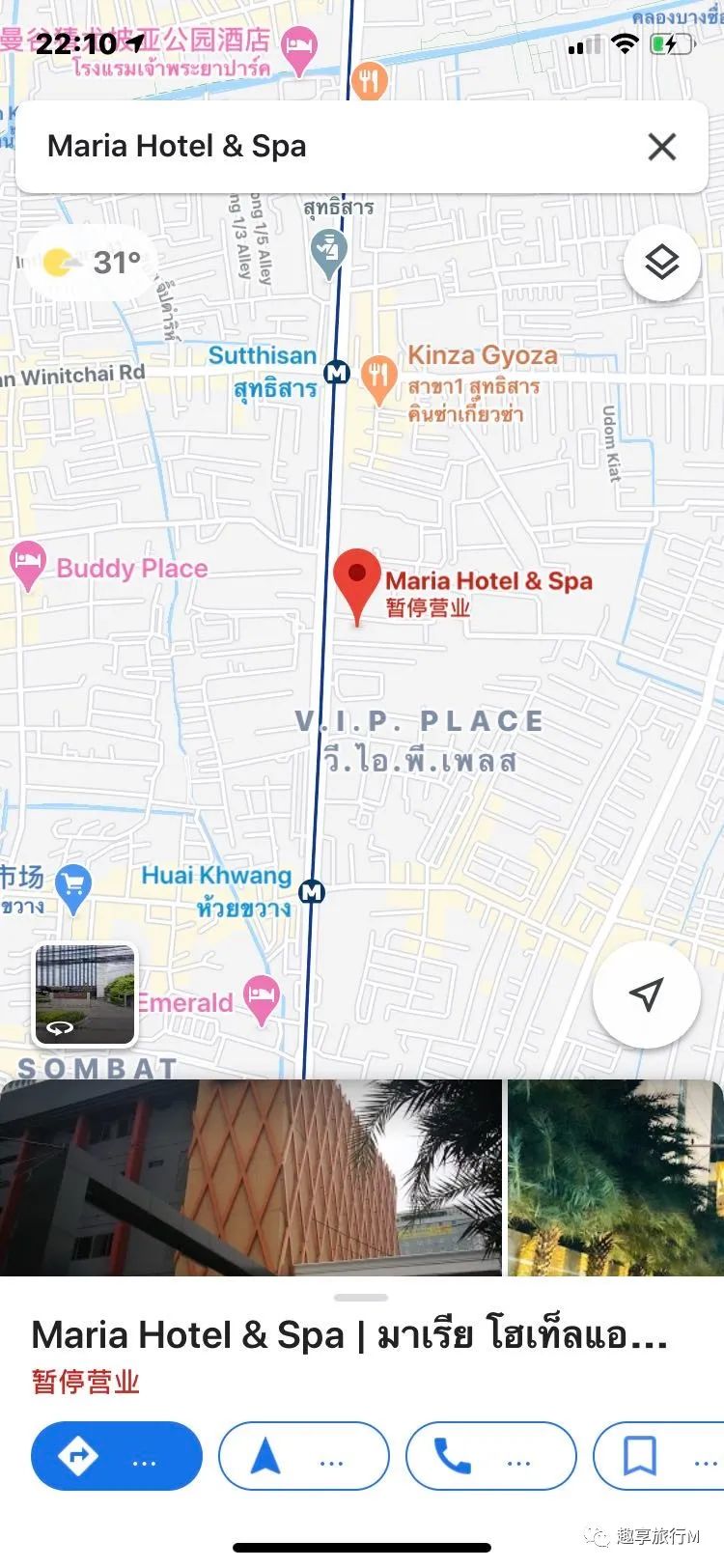Expand the Maria Hotel & Spa info sheet

[x=361, y=1298]
